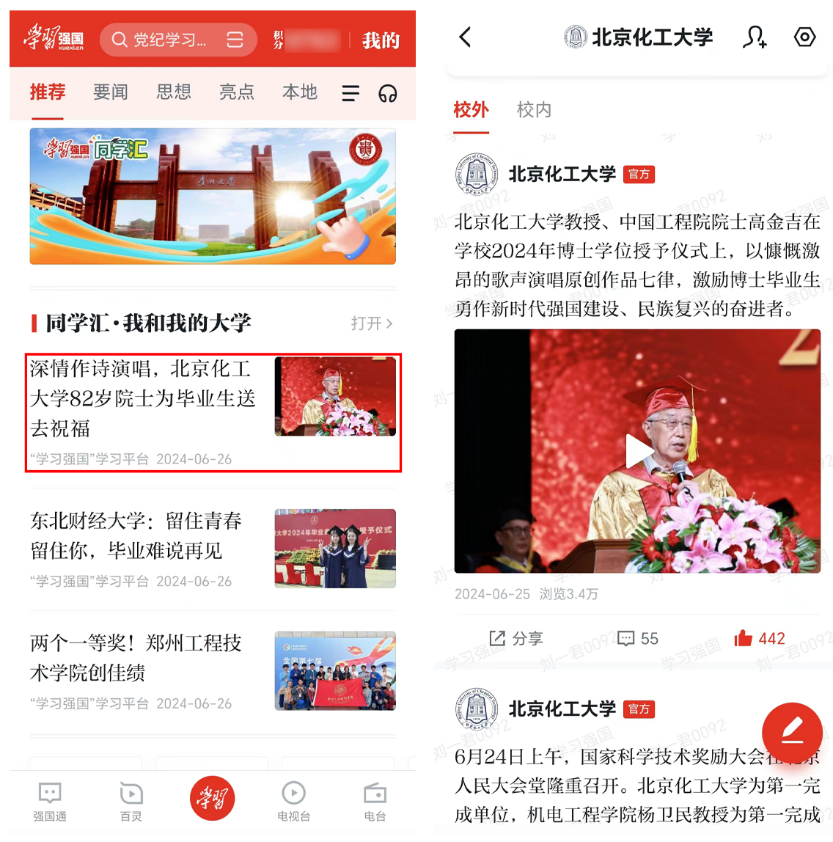Viewport: 833px width, 842px height.
Task: Go to the 强国通 bottom tab
Action: pos(50,800)
